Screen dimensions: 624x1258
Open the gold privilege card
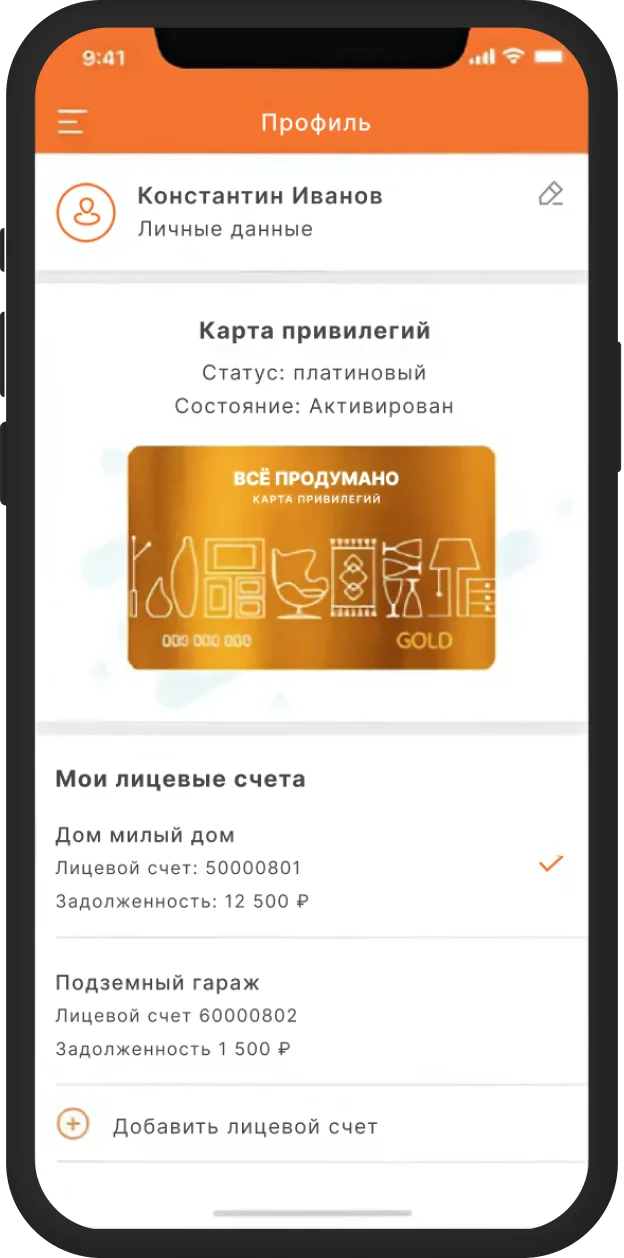tap(311, 557)
